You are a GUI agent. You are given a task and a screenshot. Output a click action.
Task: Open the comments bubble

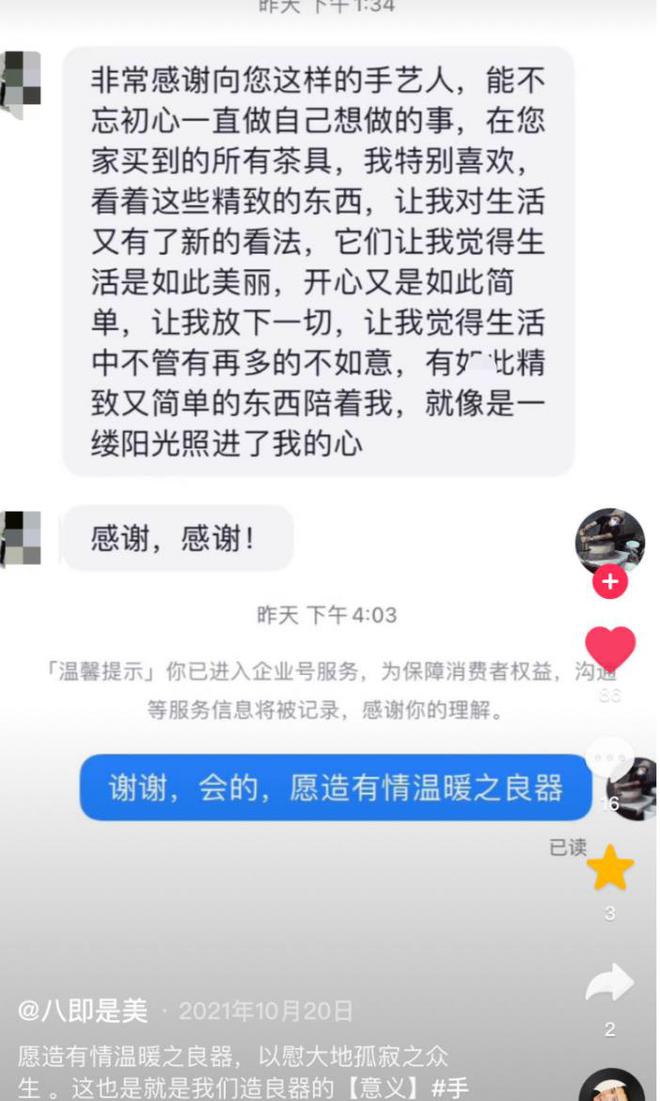(610, 758)
